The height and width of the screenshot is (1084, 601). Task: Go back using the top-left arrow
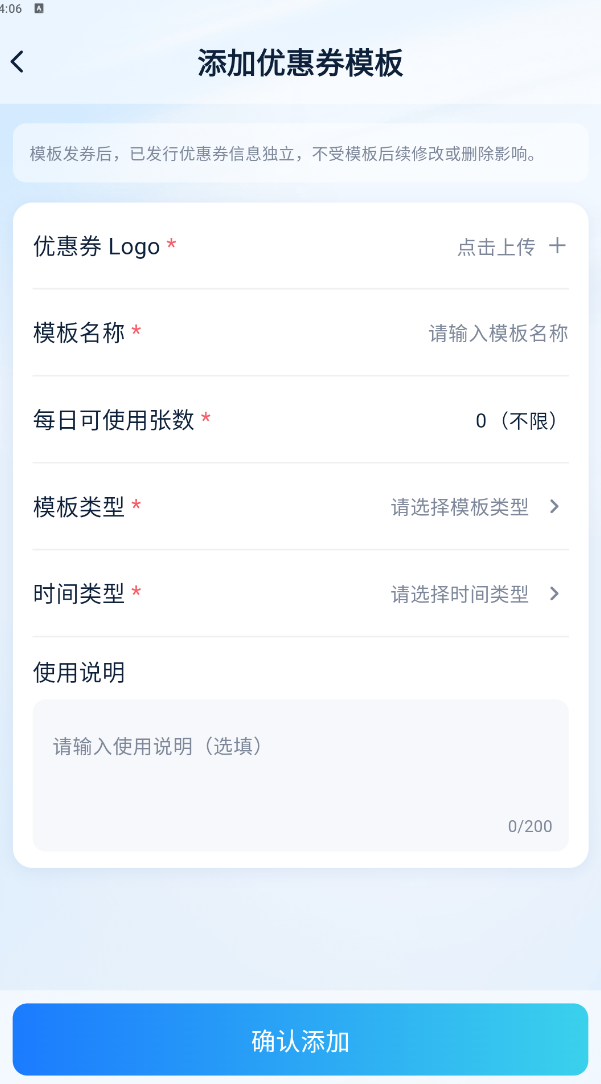(x=17, y=62)
